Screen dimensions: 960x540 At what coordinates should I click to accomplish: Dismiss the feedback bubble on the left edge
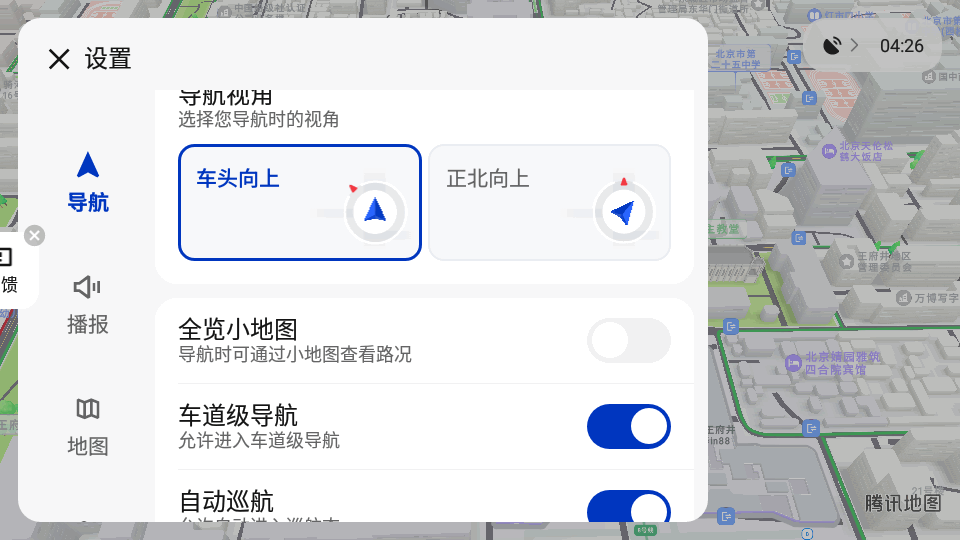click(x=34, y=235)
